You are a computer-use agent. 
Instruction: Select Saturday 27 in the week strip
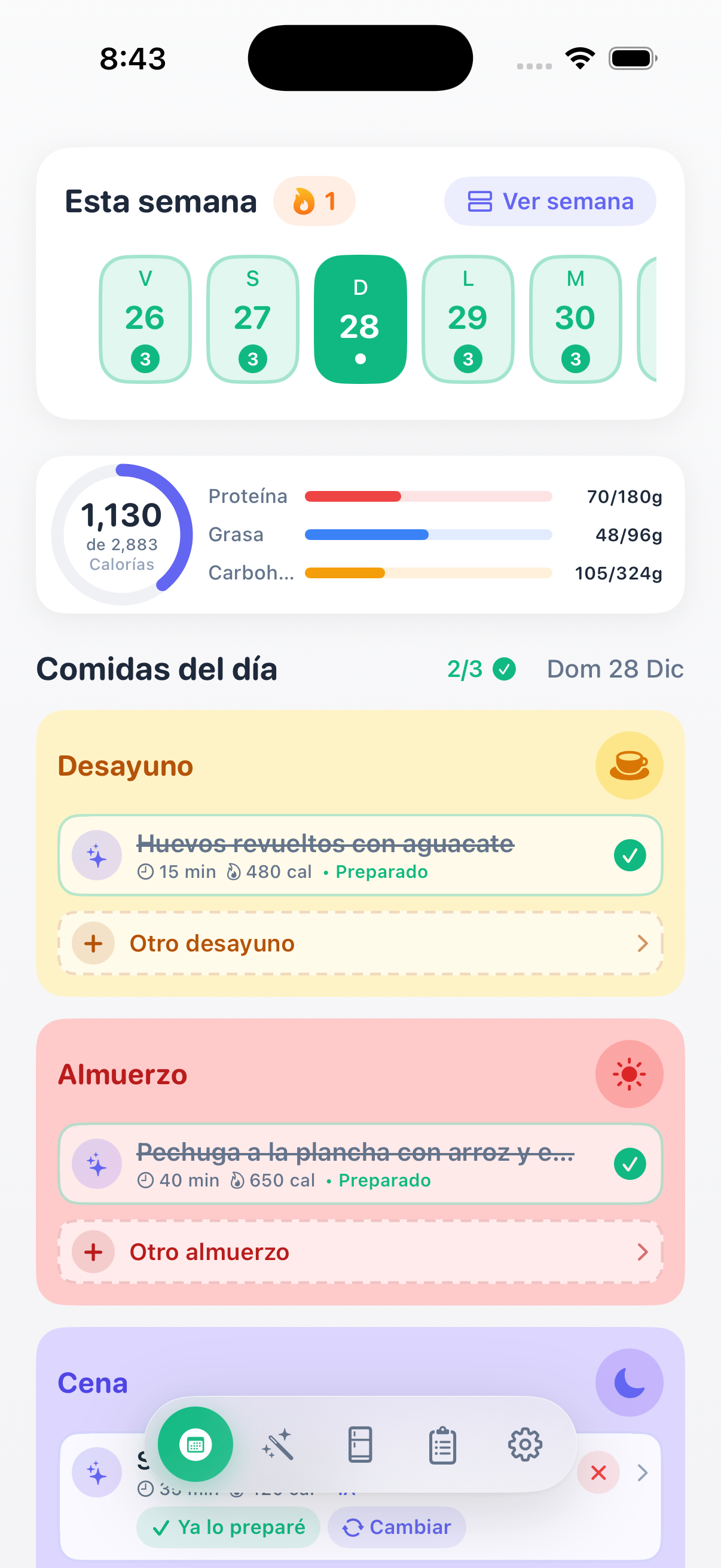252,319
